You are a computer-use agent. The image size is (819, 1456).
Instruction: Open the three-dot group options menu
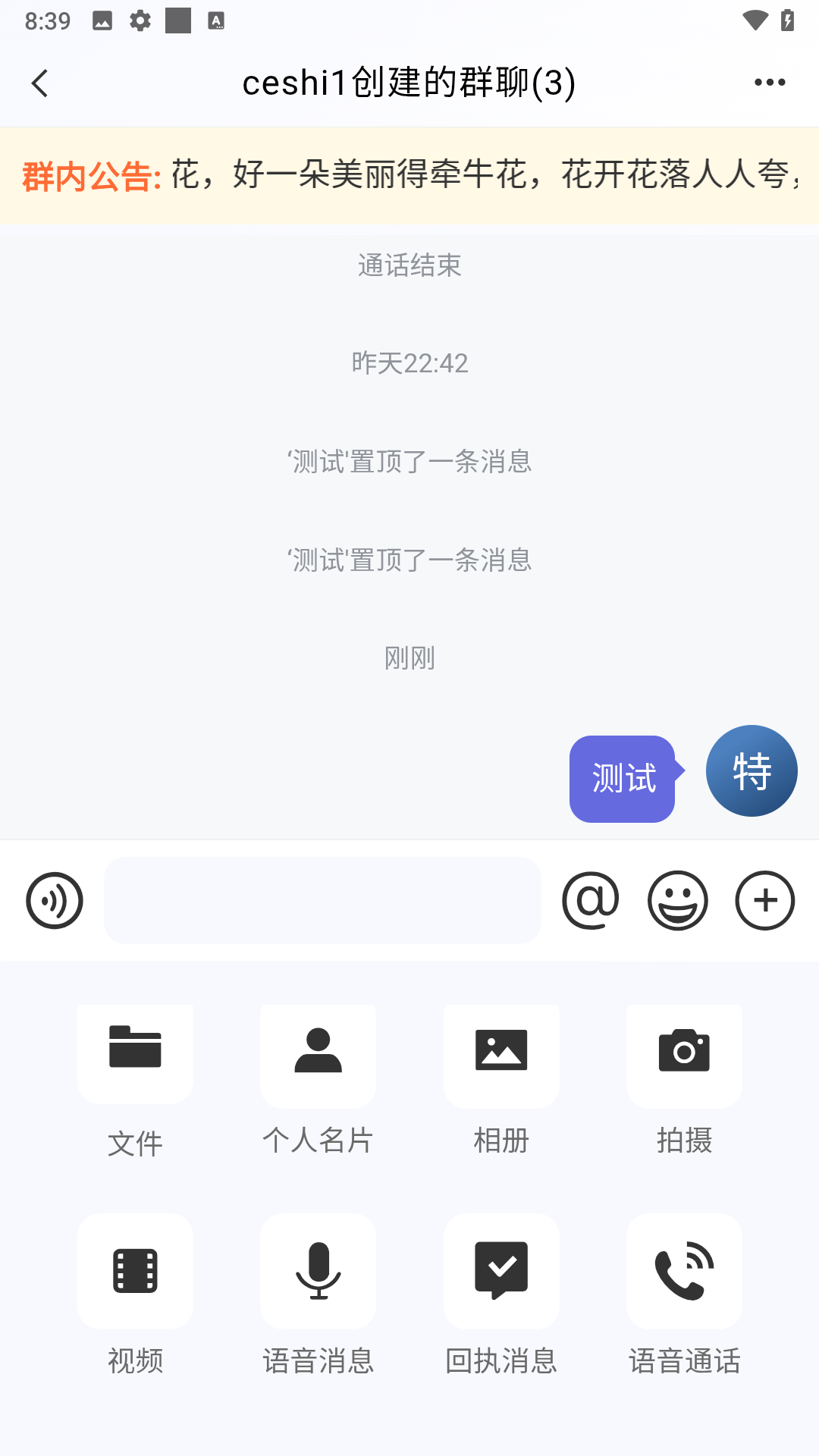coord(770,82)
